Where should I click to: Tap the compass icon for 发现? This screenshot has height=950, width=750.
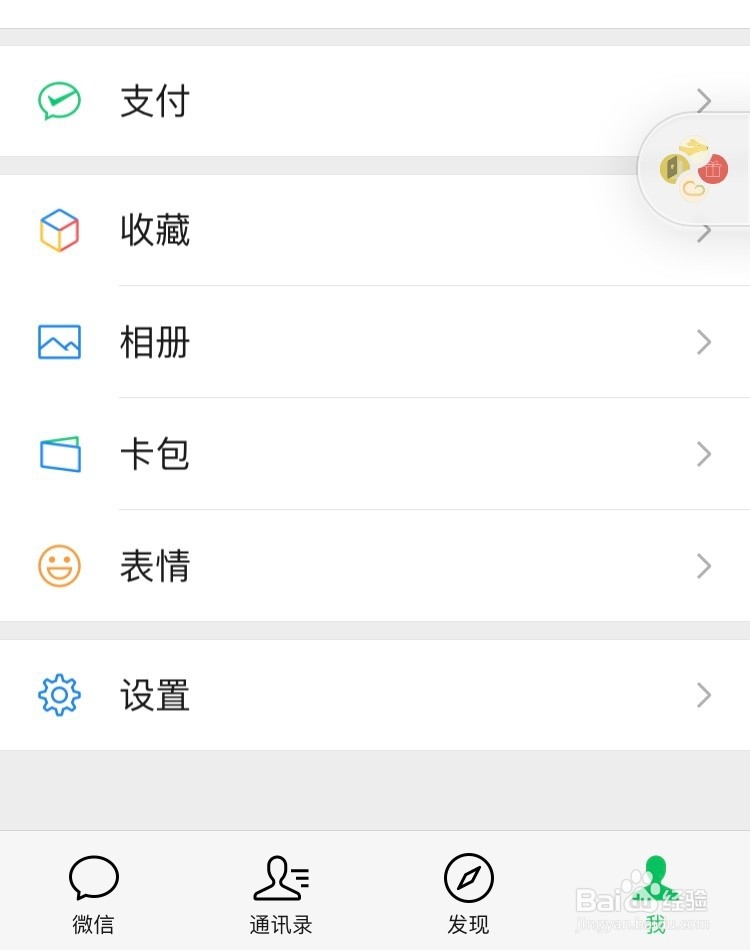click(468, 879)
